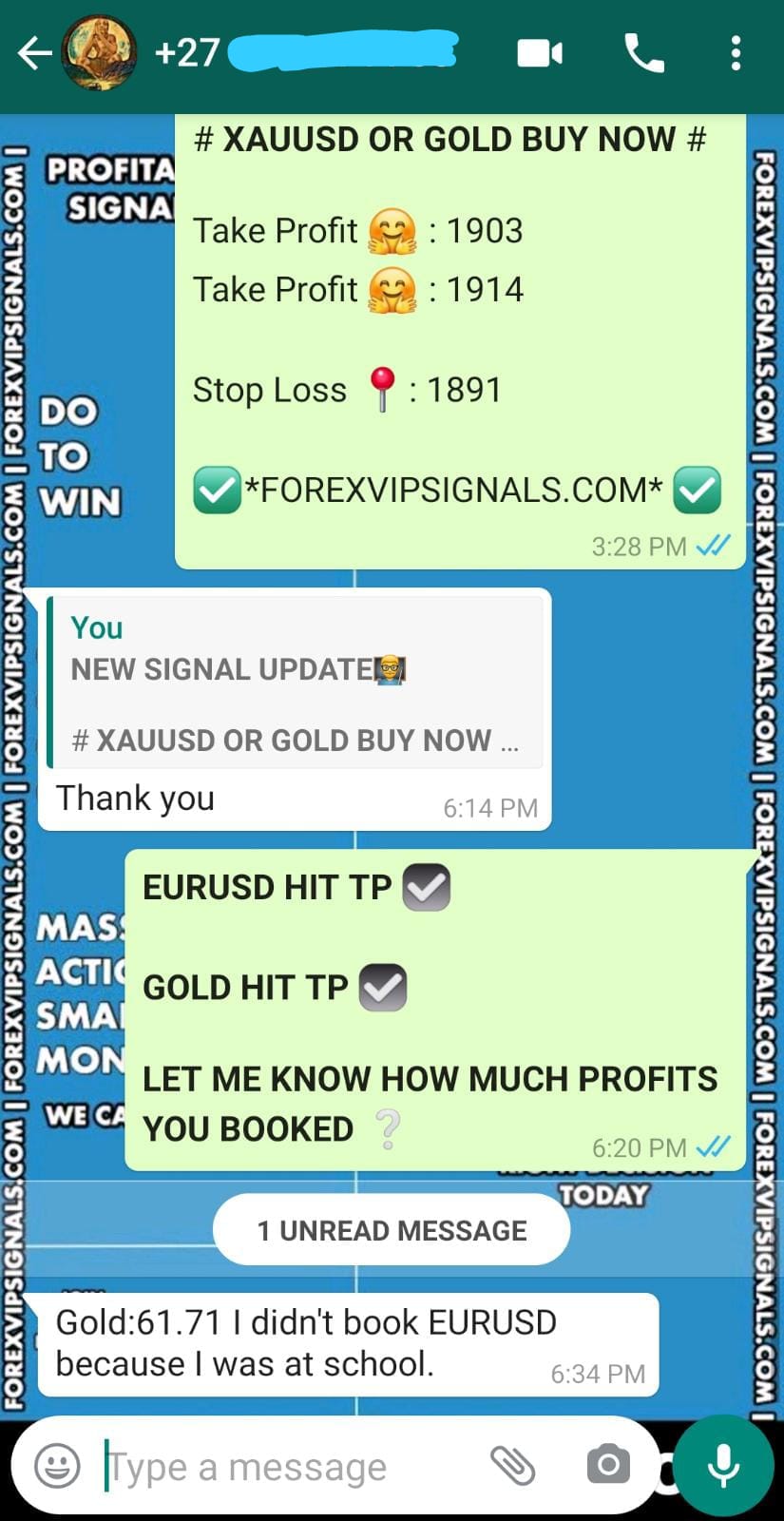Attach a file with the paperclip
This screenshot has width=784, height=1521.
click(x=513, y=1465)
